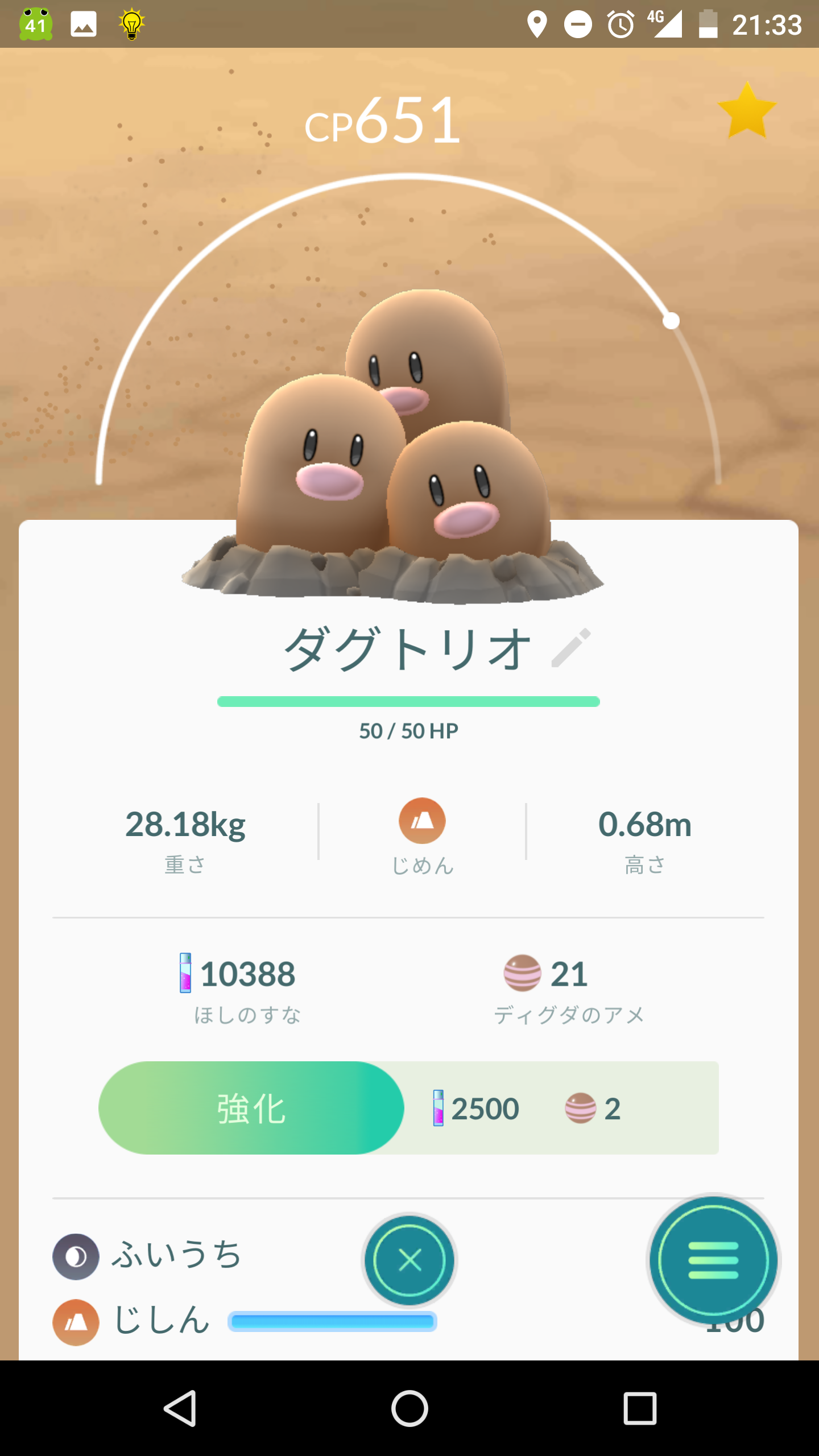Open the recent apps view
The height and width of the screenshot is (1456, 819).
pos(640,1408)
